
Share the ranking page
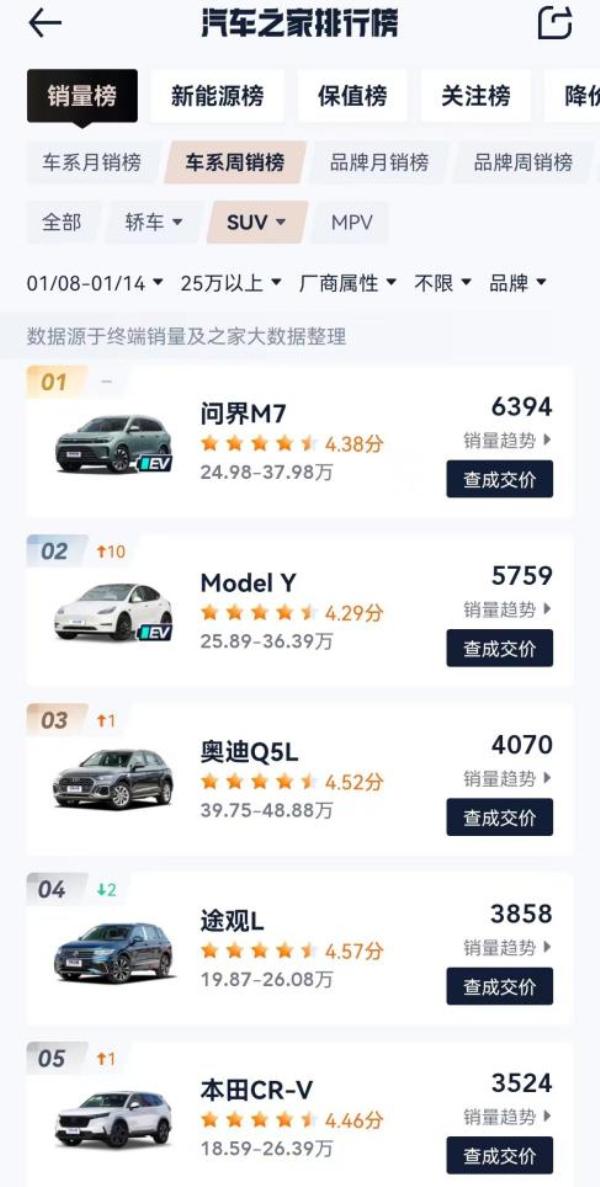[x=555, y=23]
